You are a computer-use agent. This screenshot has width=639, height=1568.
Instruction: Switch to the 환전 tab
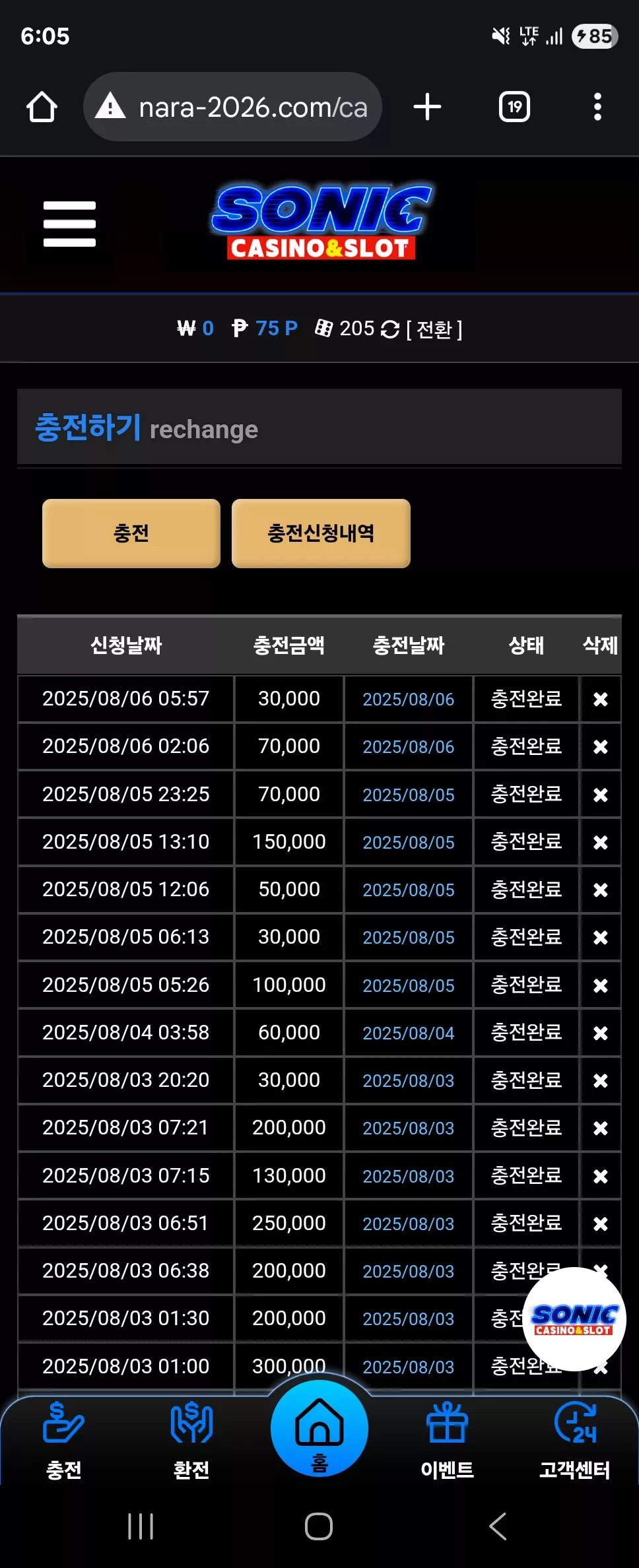point(191,1441)
